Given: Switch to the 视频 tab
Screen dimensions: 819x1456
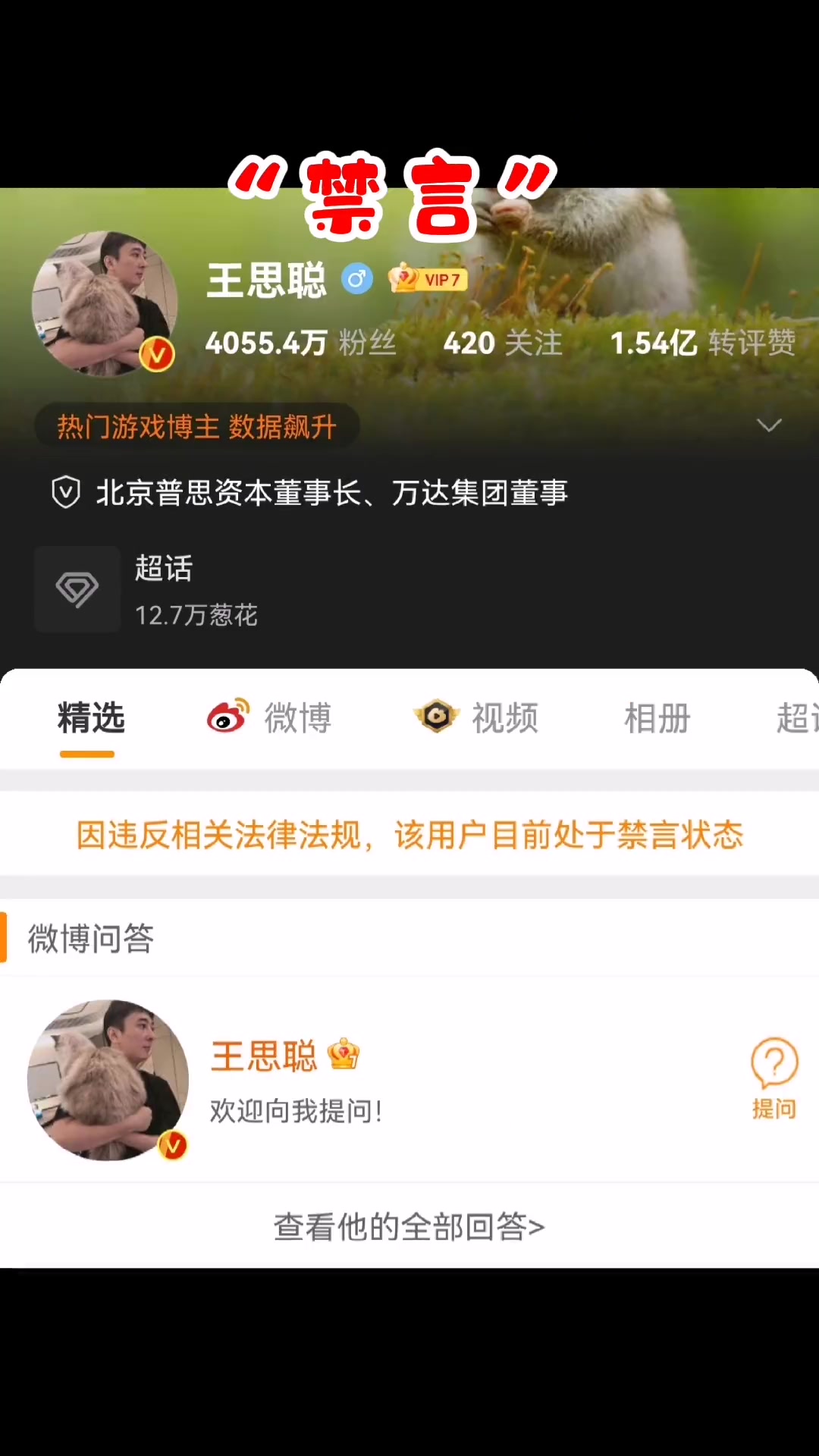Looking at the screenshot, I should 478,718.
